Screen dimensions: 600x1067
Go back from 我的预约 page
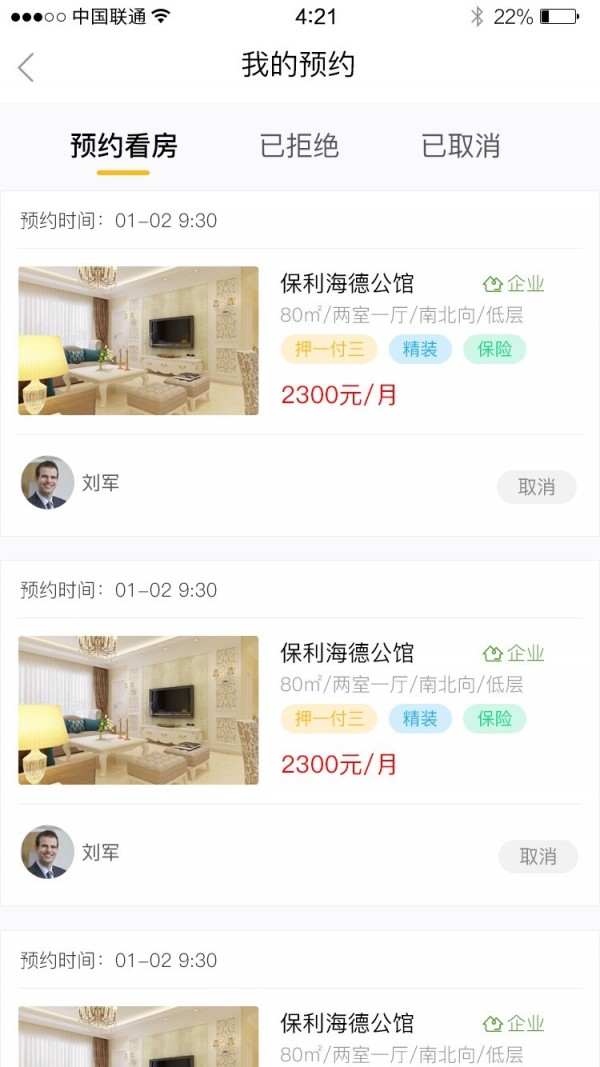(x=26, y=67)
